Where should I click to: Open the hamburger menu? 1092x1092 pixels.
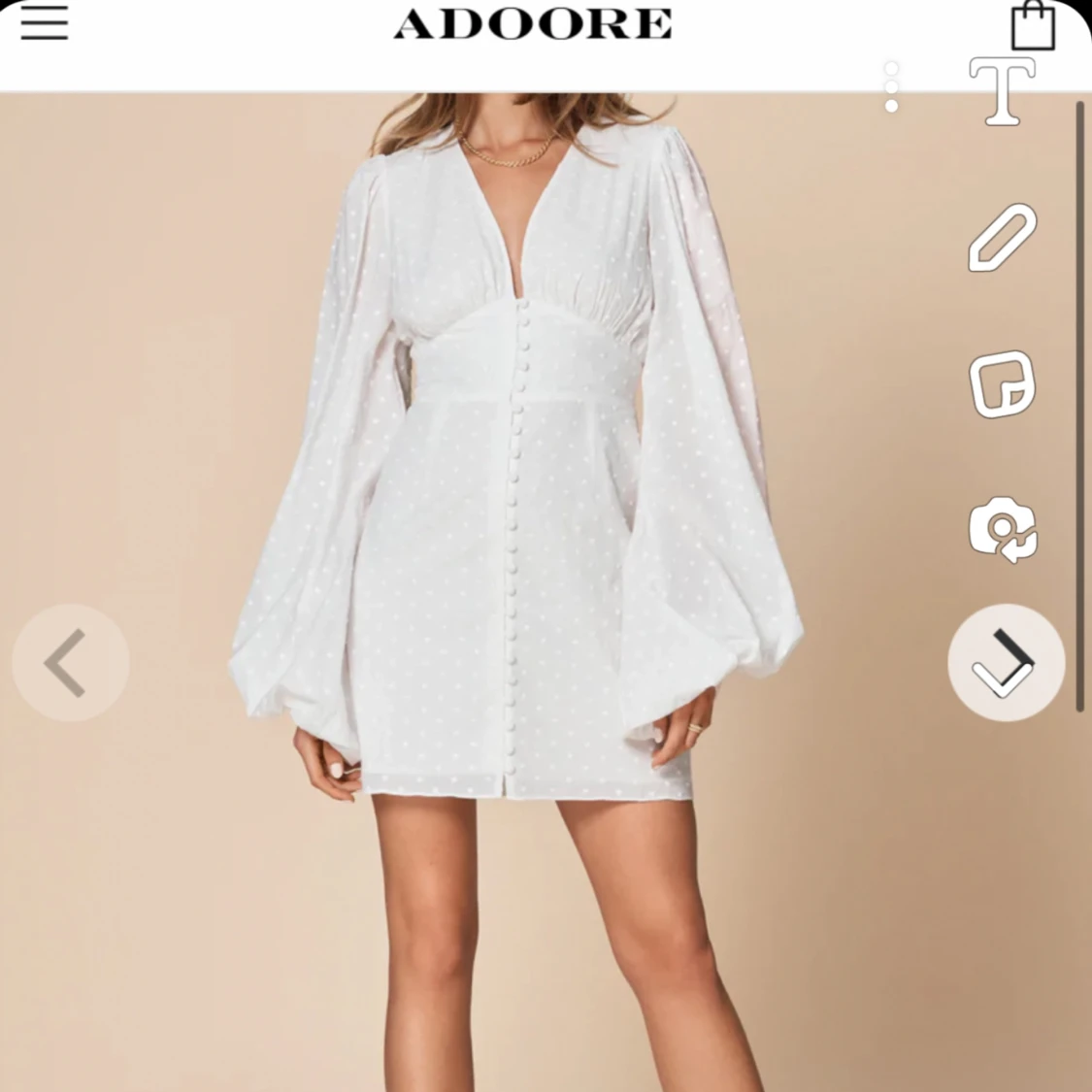click(45, 23)
